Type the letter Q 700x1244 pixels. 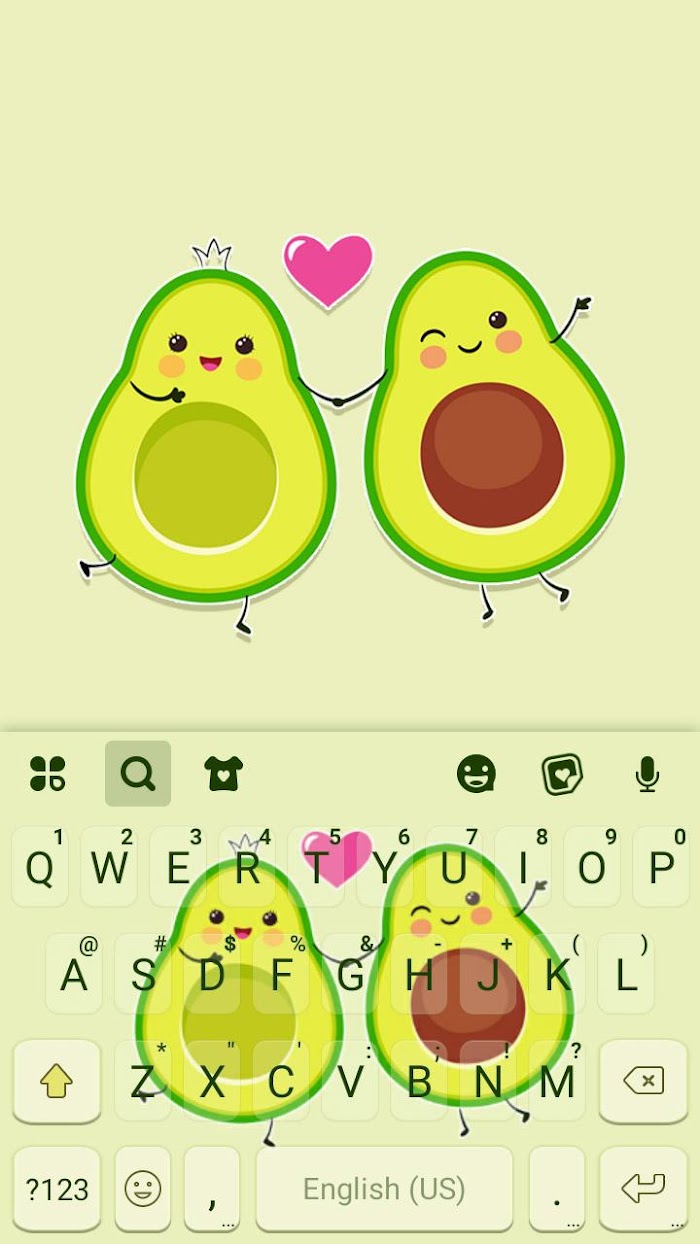coord(40,867)
